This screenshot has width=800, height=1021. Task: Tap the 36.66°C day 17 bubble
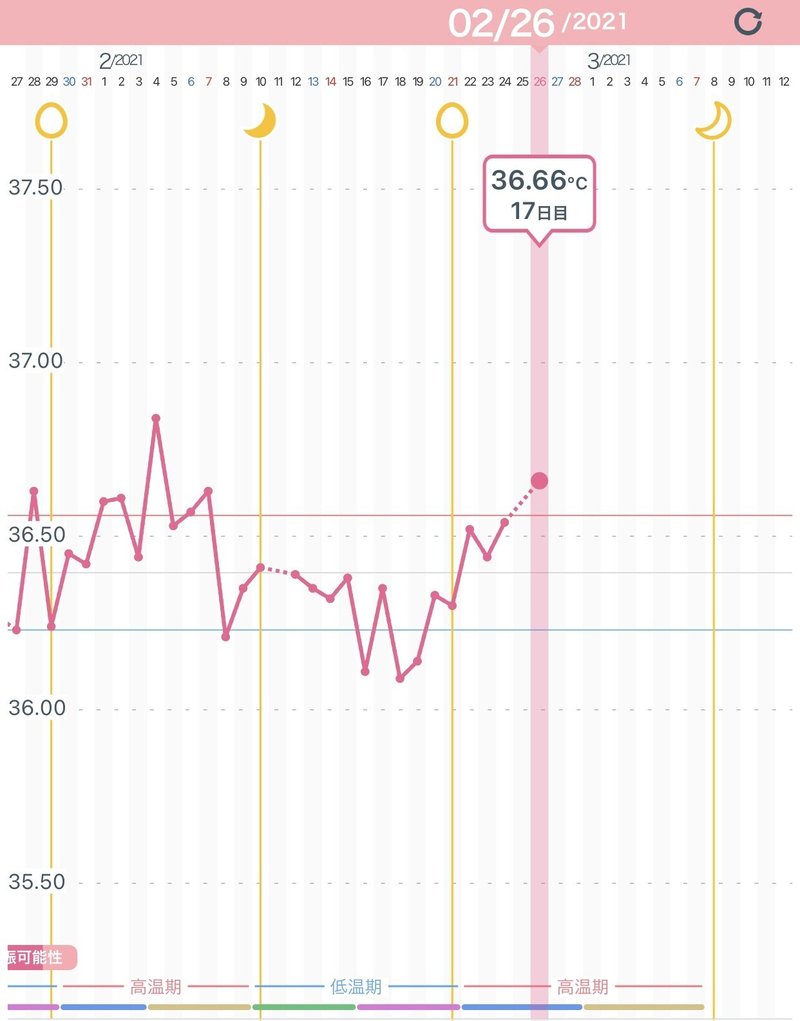tap(538, 193)
